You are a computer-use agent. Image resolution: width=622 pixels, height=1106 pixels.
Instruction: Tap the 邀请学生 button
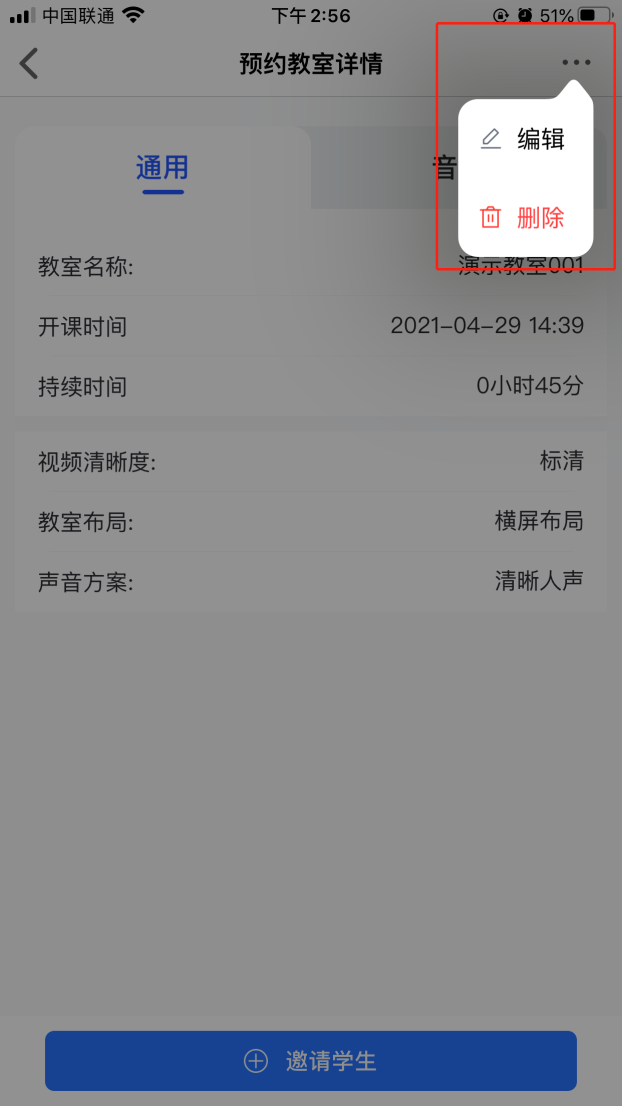(311, 1061)
